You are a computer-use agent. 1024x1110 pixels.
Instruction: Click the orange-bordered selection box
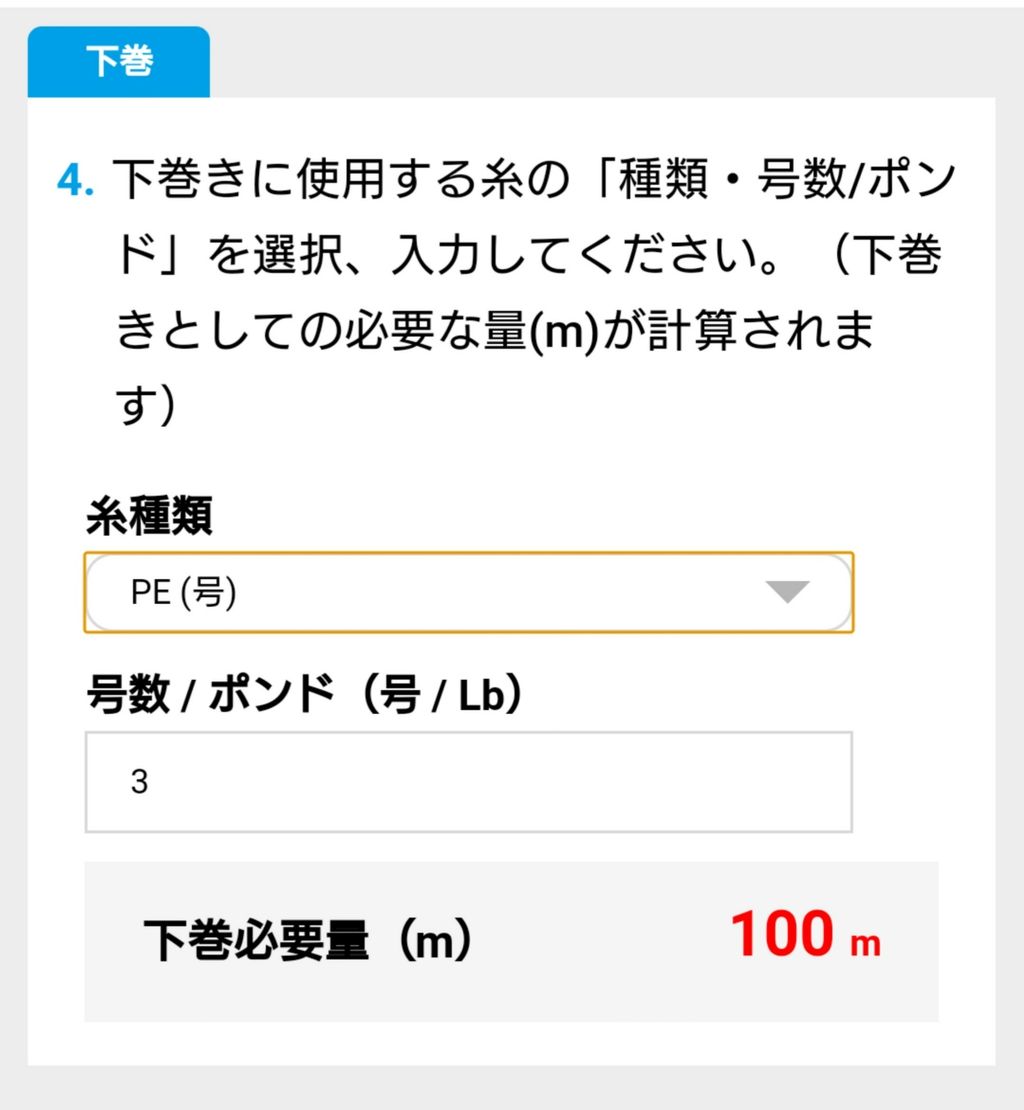468,590
